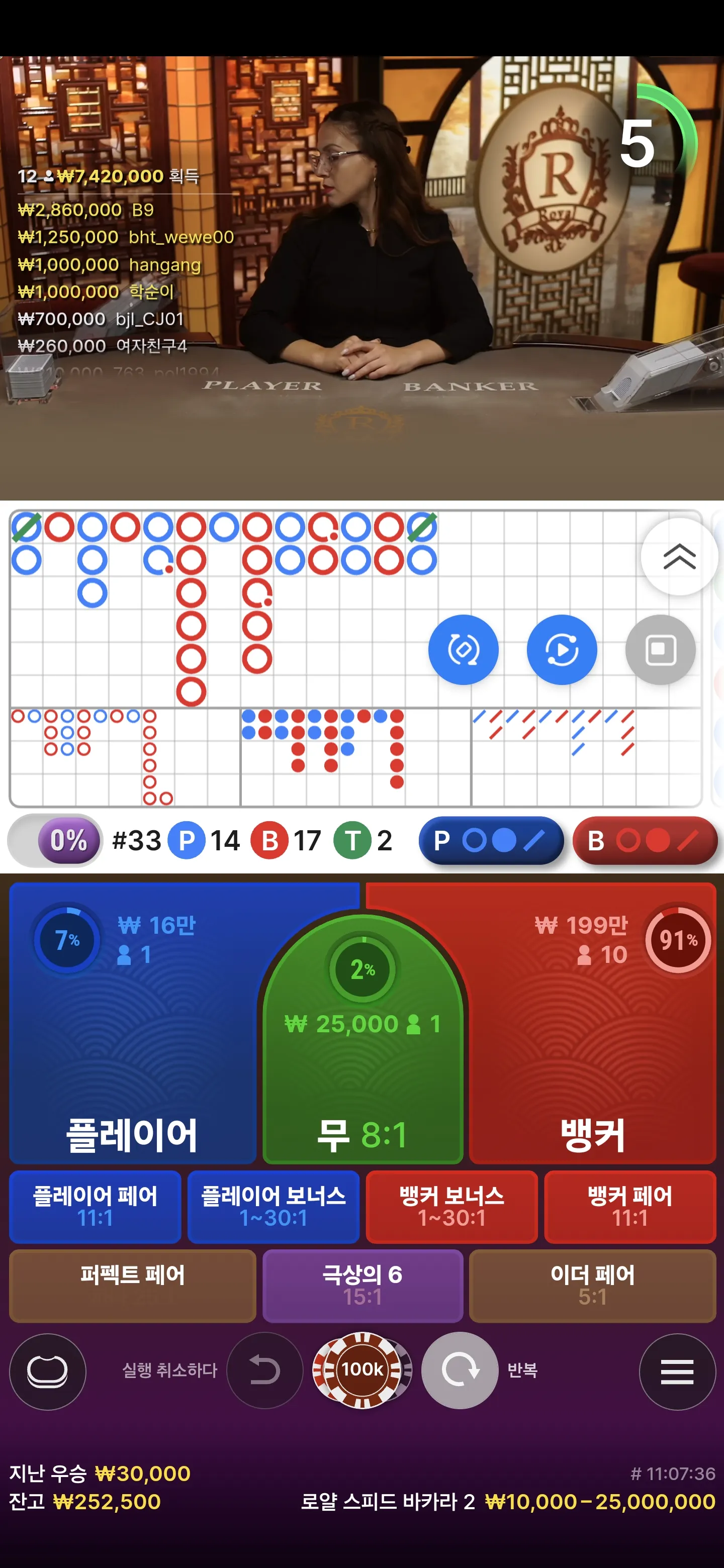This screenshot has height=1568, width=724.
Task: Undo the last bet
Action: (x=264, y=1370)
